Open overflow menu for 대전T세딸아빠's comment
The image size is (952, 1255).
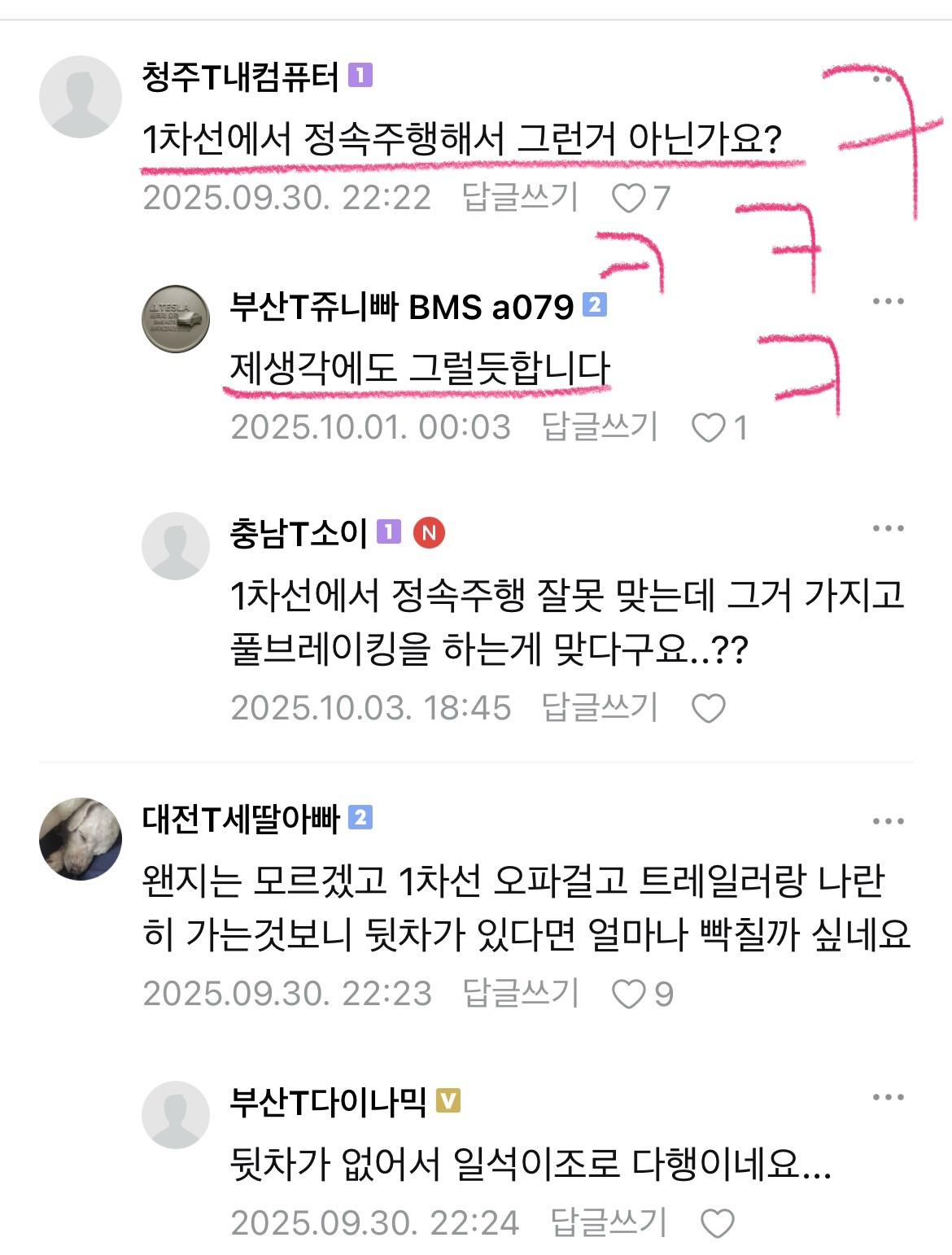coord(888,821)
